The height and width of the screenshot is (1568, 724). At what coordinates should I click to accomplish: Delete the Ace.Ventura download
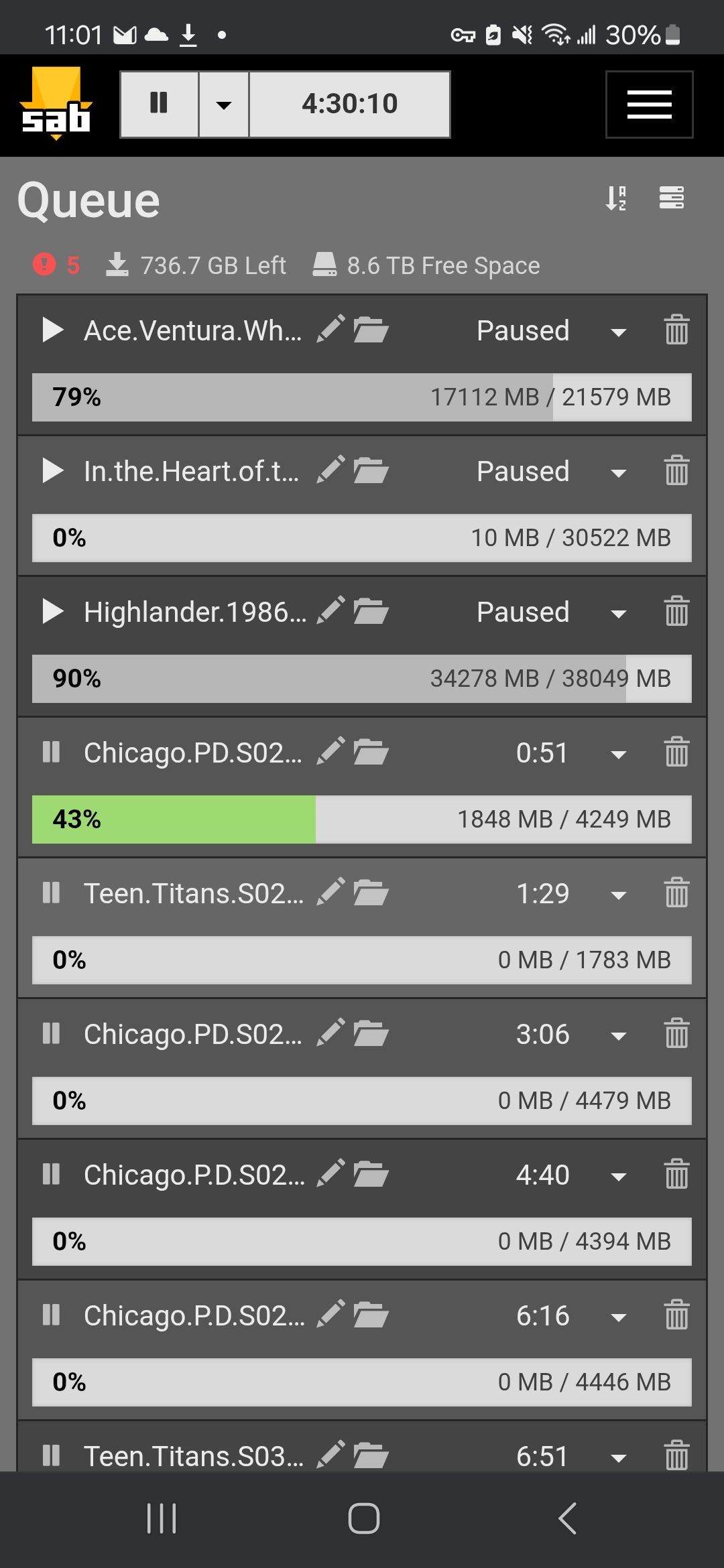pyautogui.click(x=676, y=330)
